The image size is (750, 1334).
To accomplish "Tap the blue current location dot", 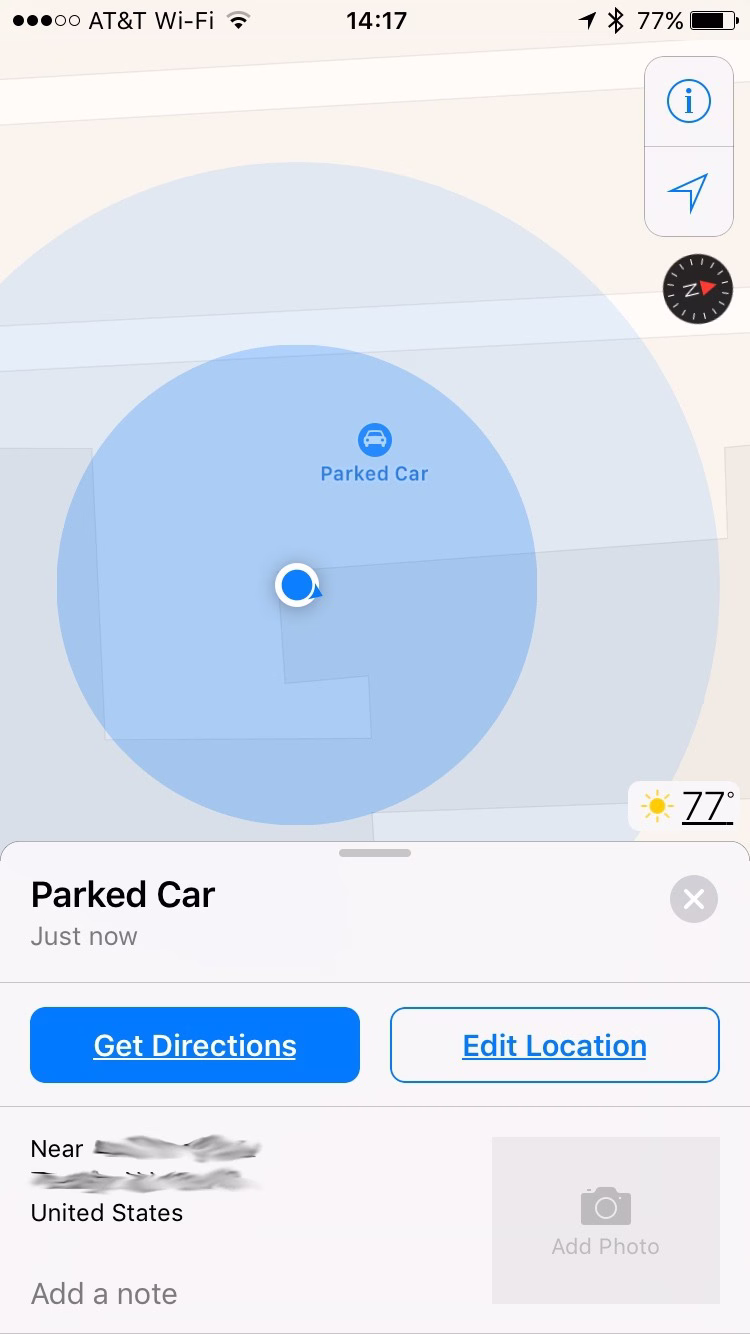I will pyautogui.click(x=297, y=585).
